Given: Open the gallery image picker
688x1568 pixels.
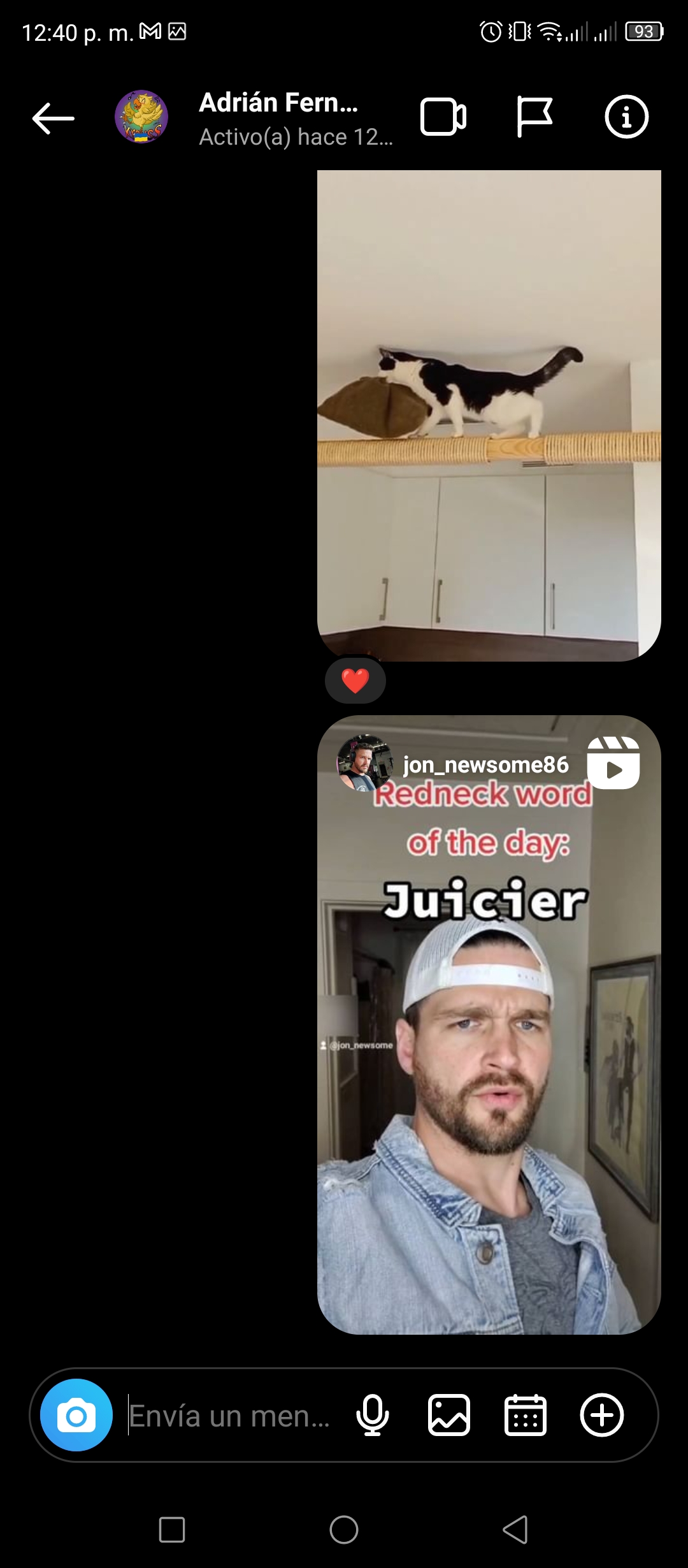Looking at the screenshot, I should [x=449, y=1415].
